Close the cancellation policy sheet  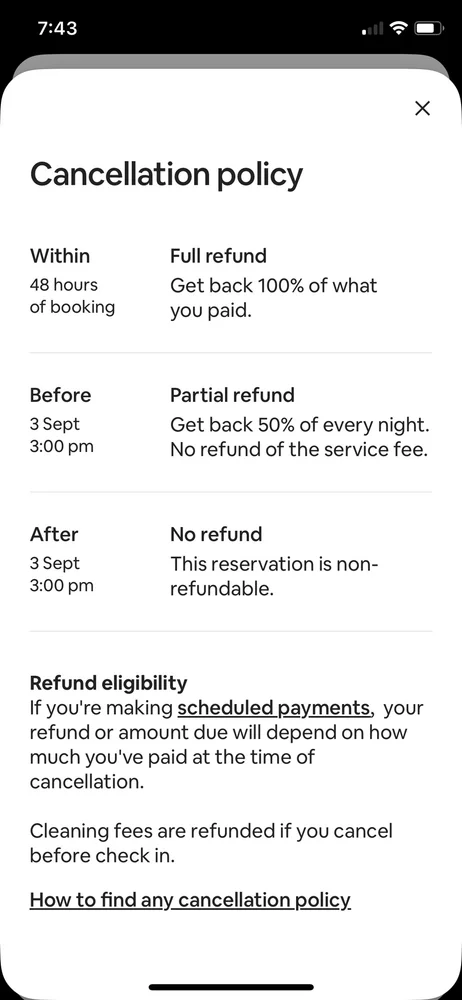(422, 108)
